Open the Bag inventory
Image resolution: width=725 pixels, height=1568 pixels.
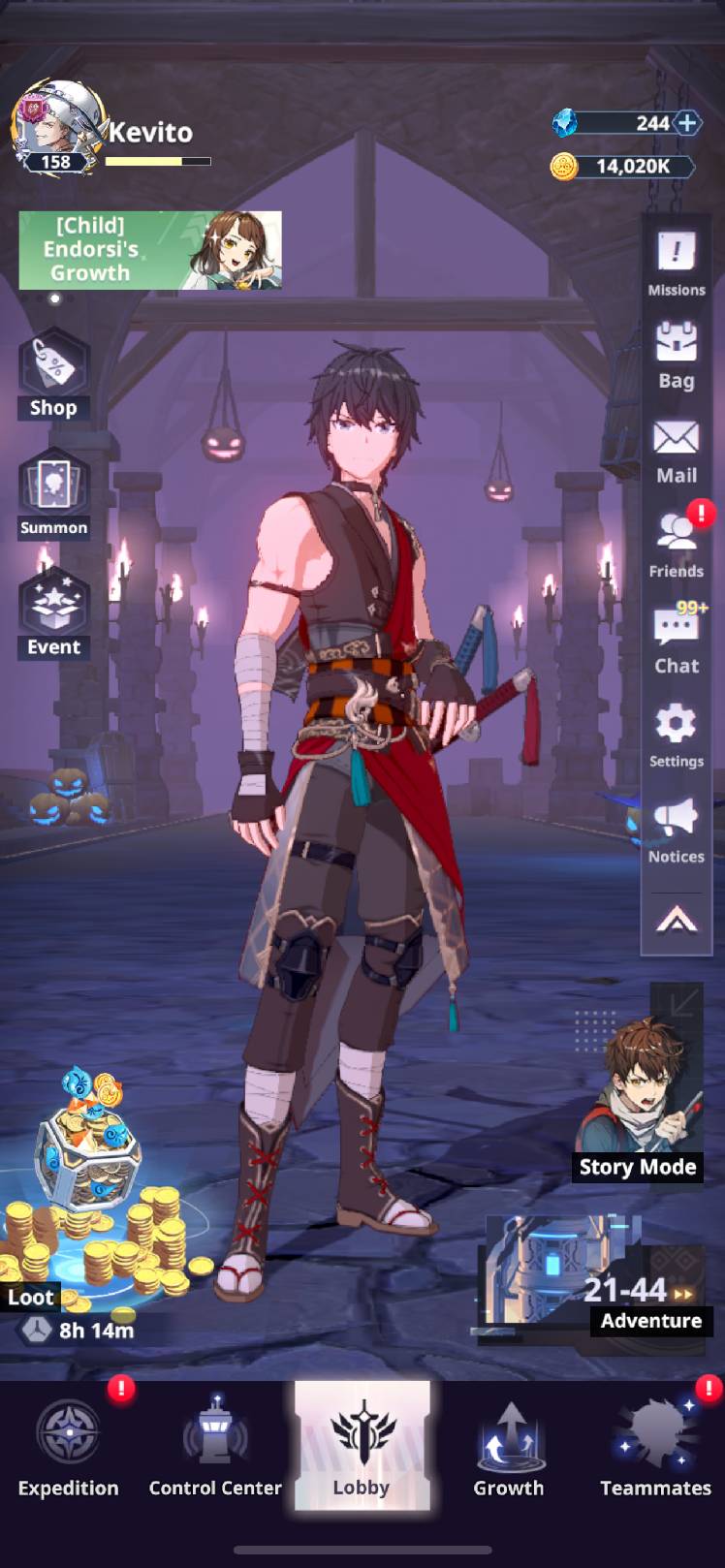tap(676, 355)
